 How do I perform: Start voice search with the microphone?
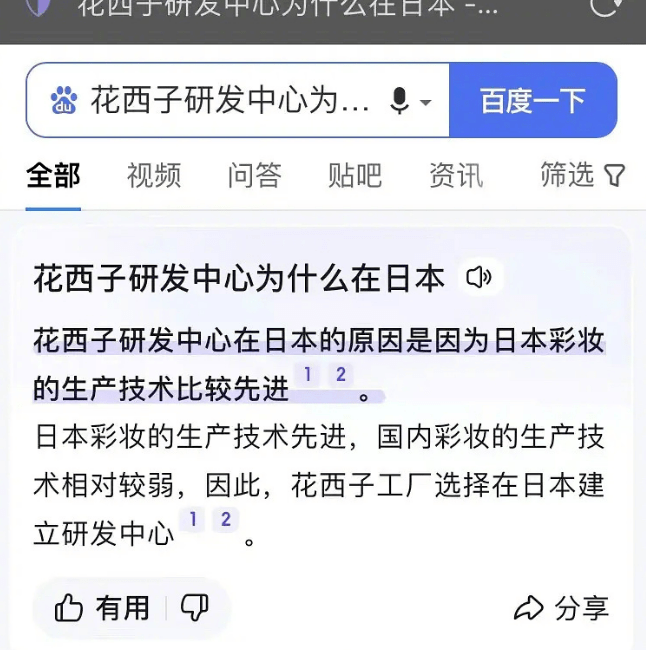click(400, 101)
